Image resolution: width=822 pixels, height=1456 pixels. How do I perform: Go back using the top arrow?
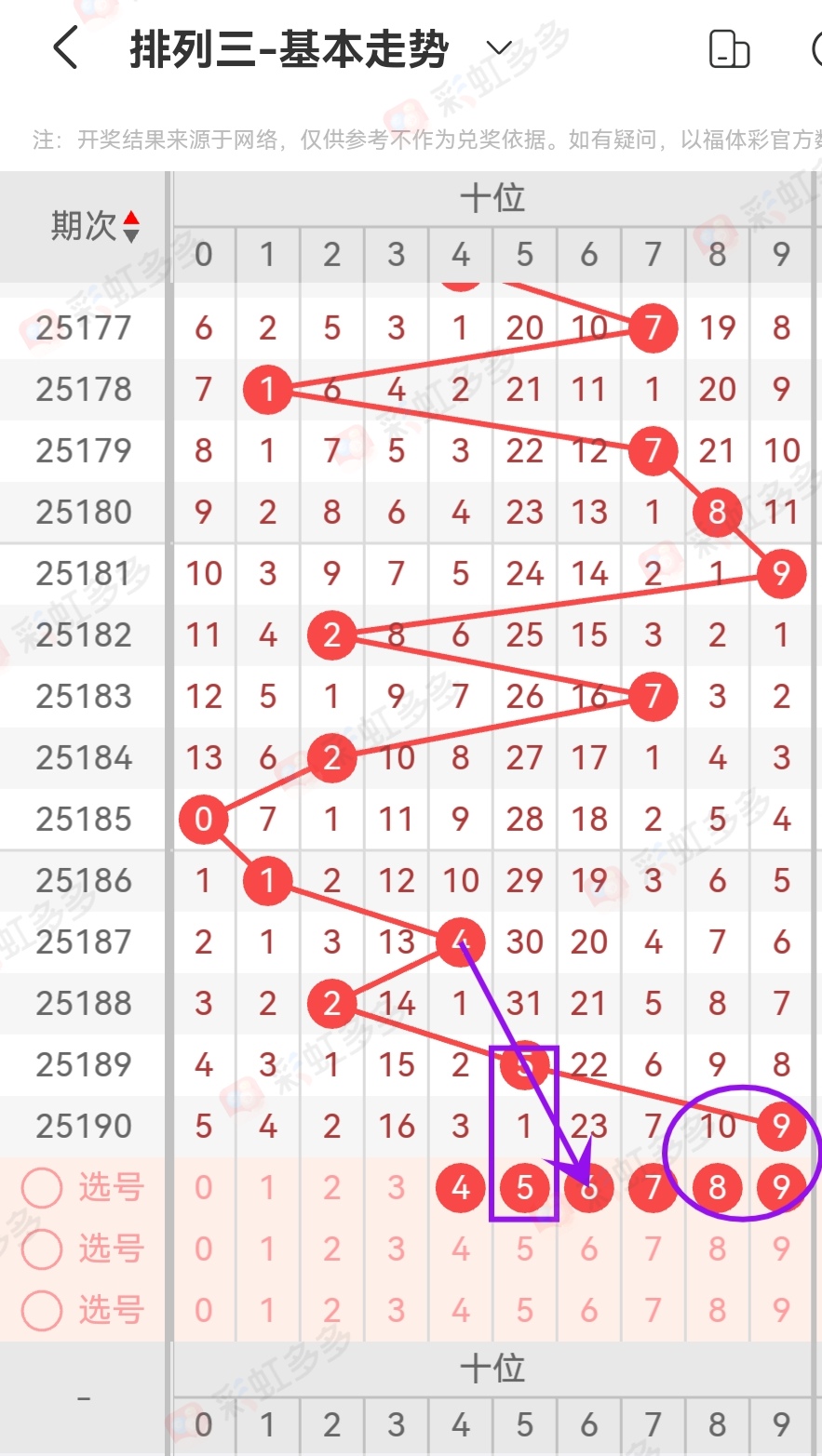point(65,48)
